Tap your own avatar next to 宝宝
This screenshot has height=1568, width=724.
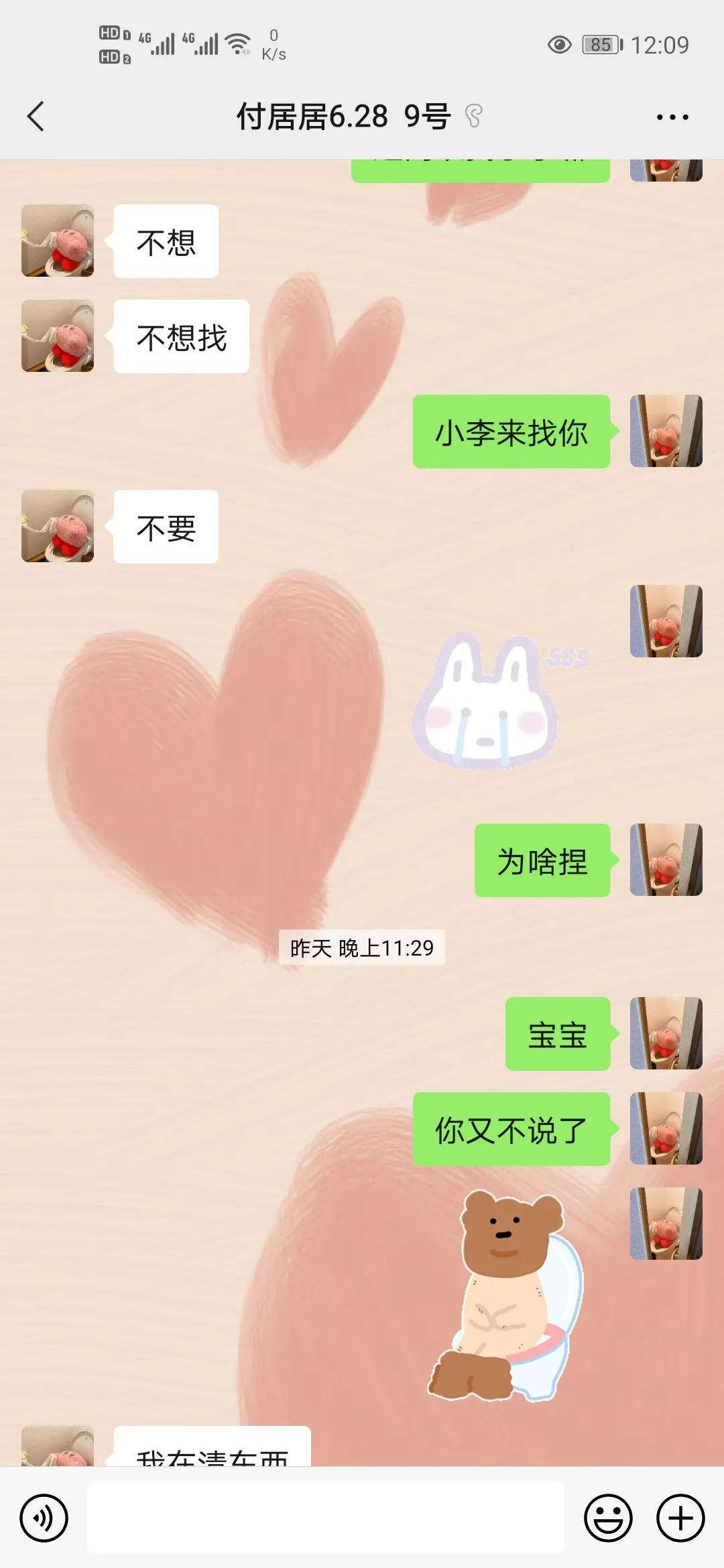[667, 1033]
